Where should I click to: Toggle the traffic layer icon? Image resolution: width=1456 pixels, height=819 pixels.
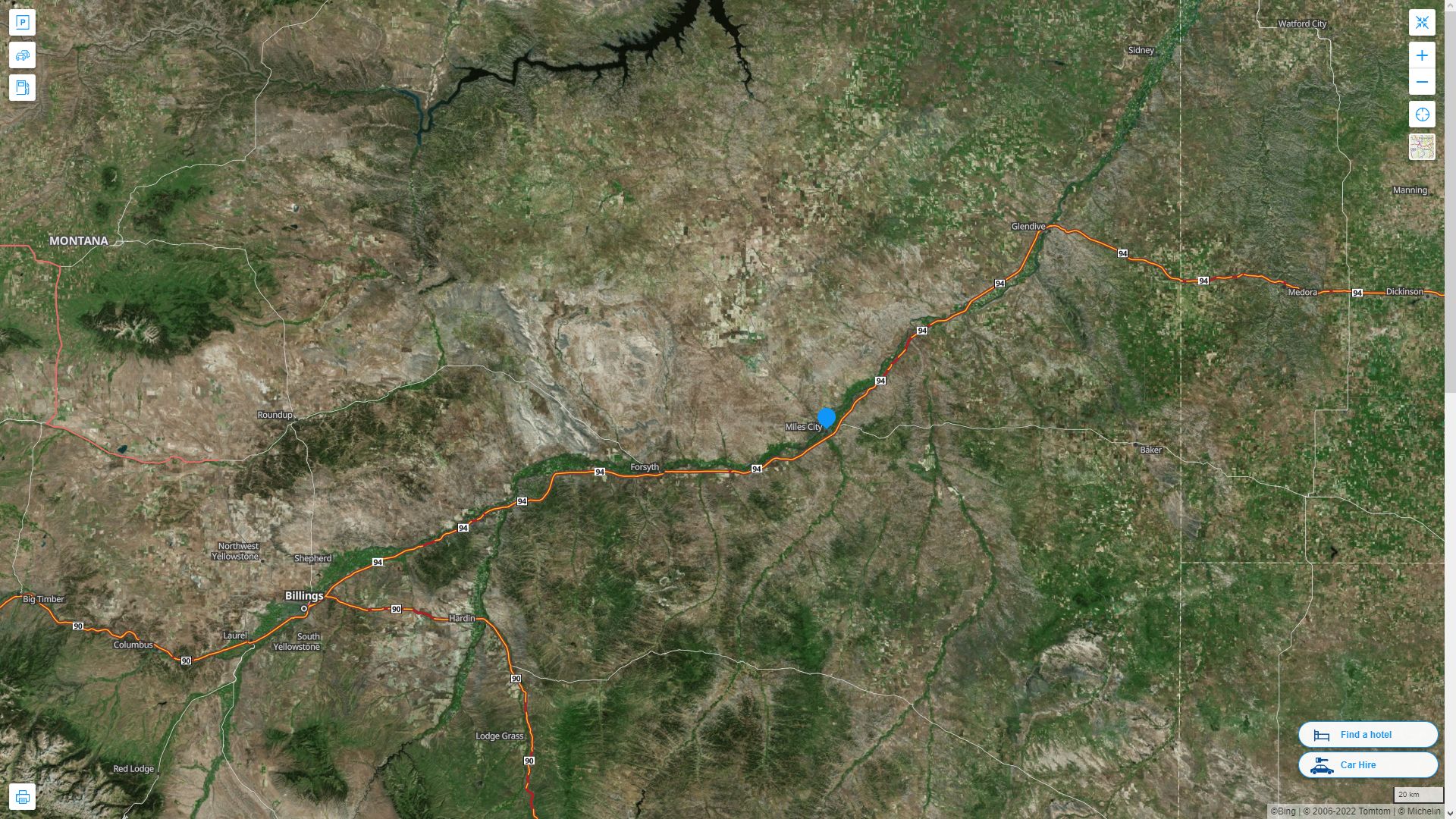click(22, 55)
